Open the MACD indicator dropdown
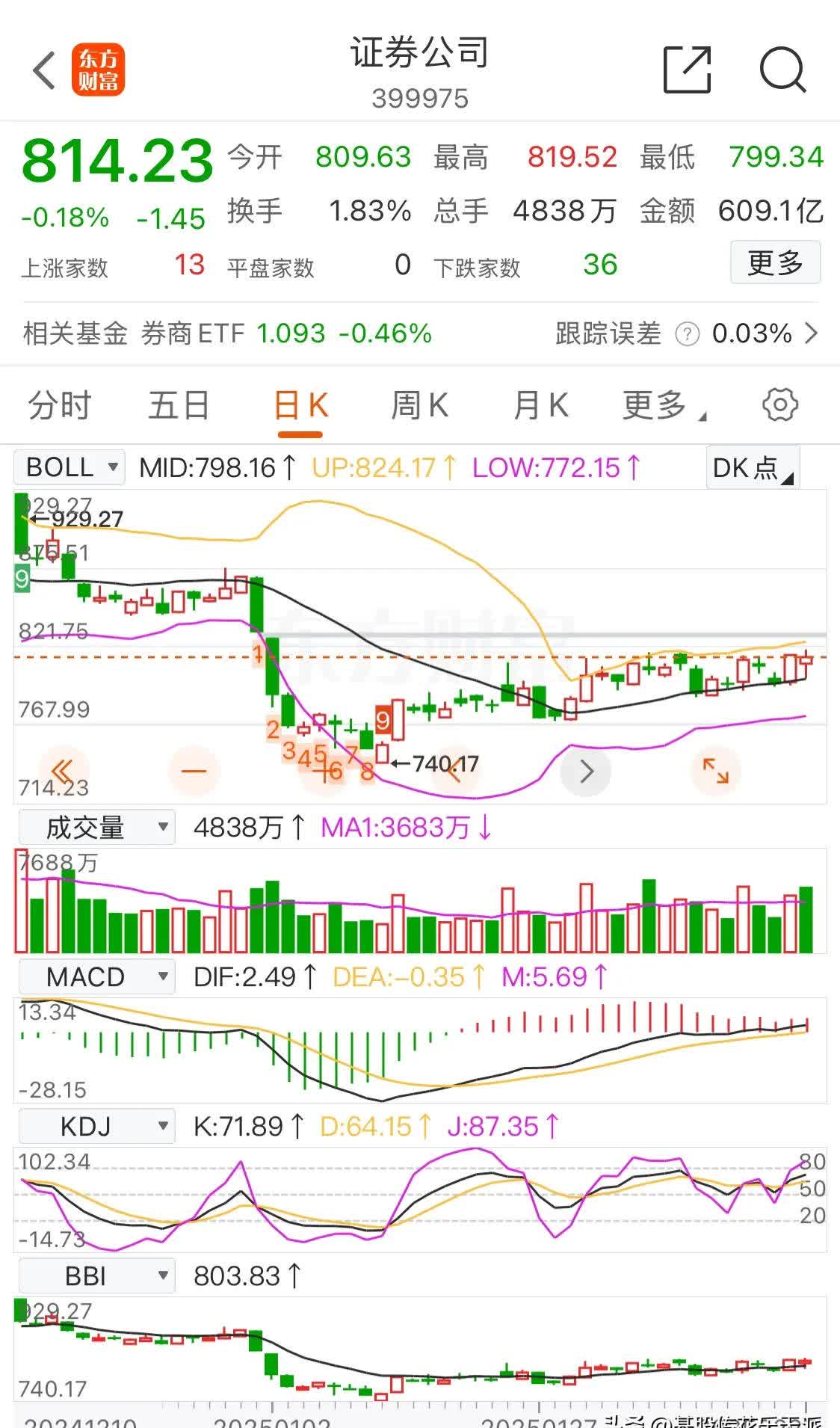Image resolution: width=840 pixels, height=1428 pixels. (x=96, y=976)
